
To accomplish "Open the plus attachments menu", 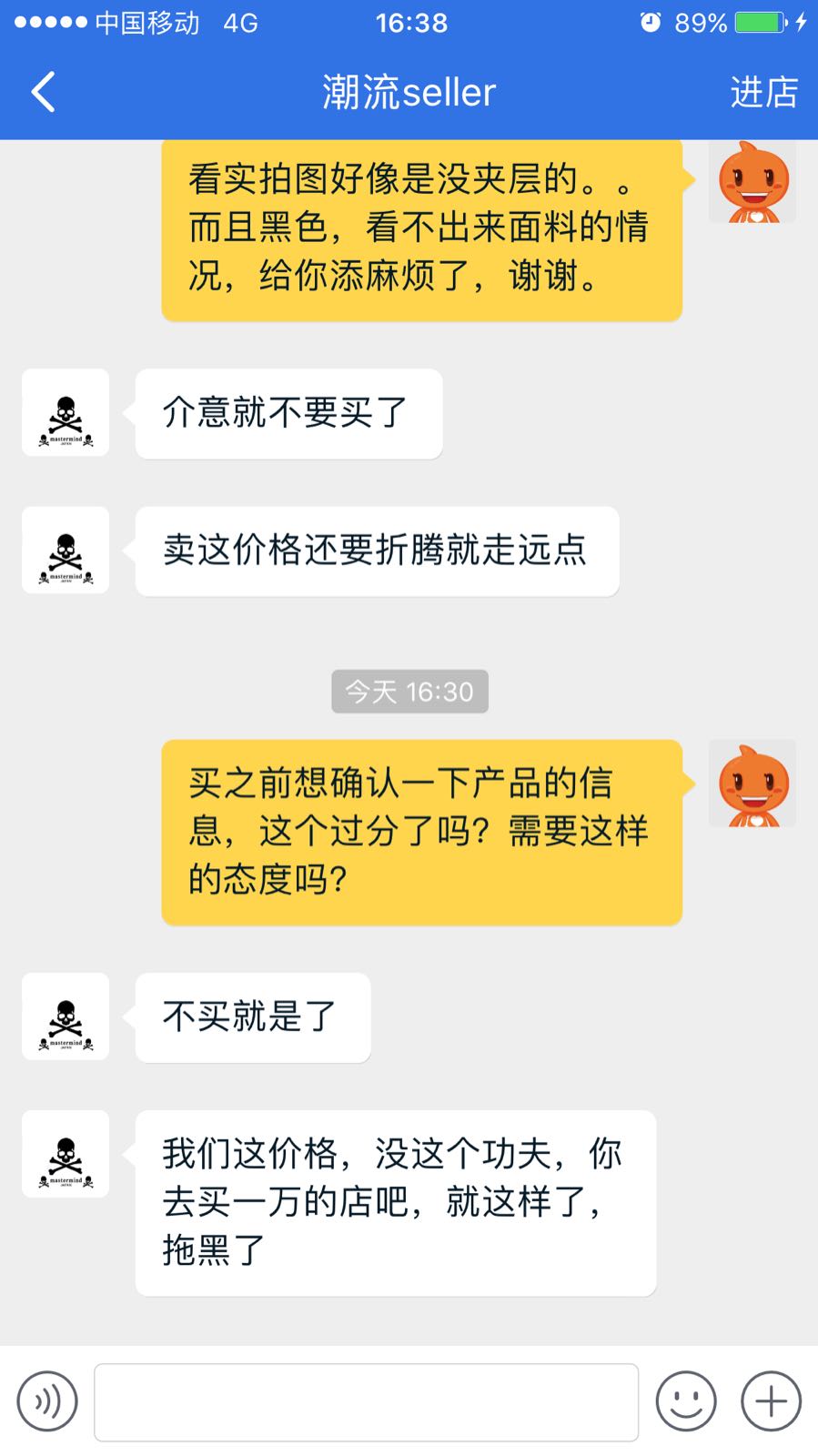I will [771, 1401].
